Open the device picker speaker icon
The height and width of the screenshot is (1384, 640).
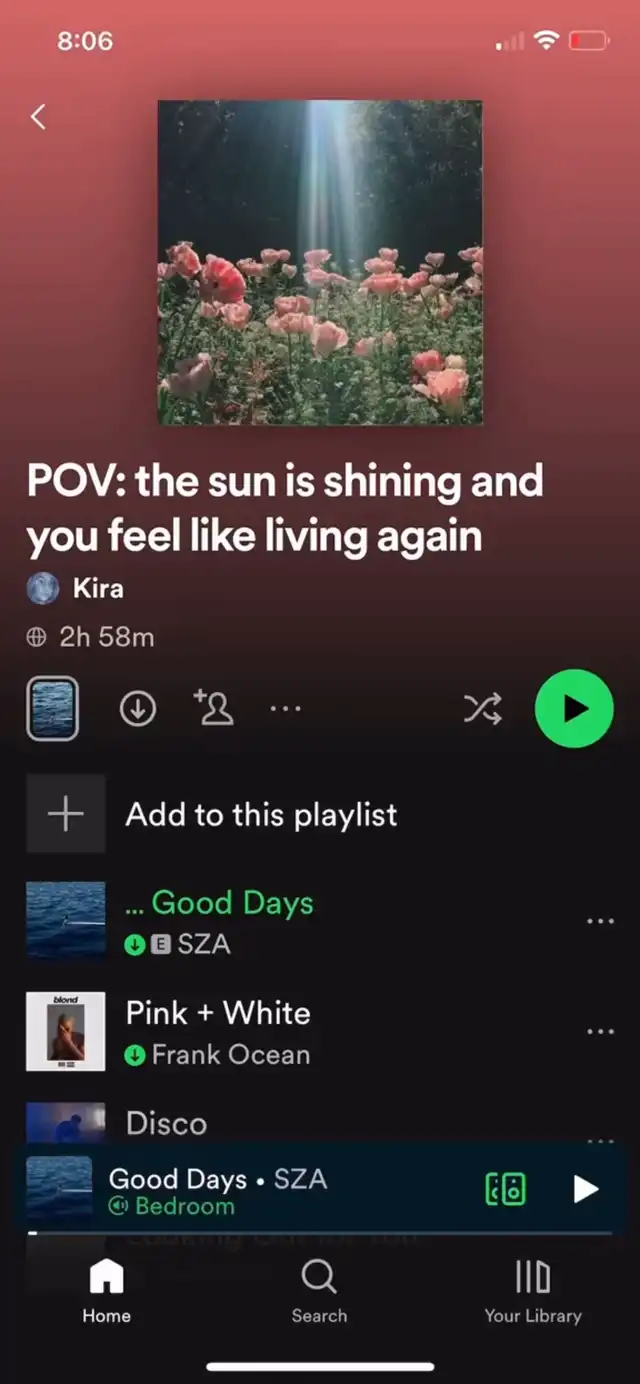coord(505,1189)
